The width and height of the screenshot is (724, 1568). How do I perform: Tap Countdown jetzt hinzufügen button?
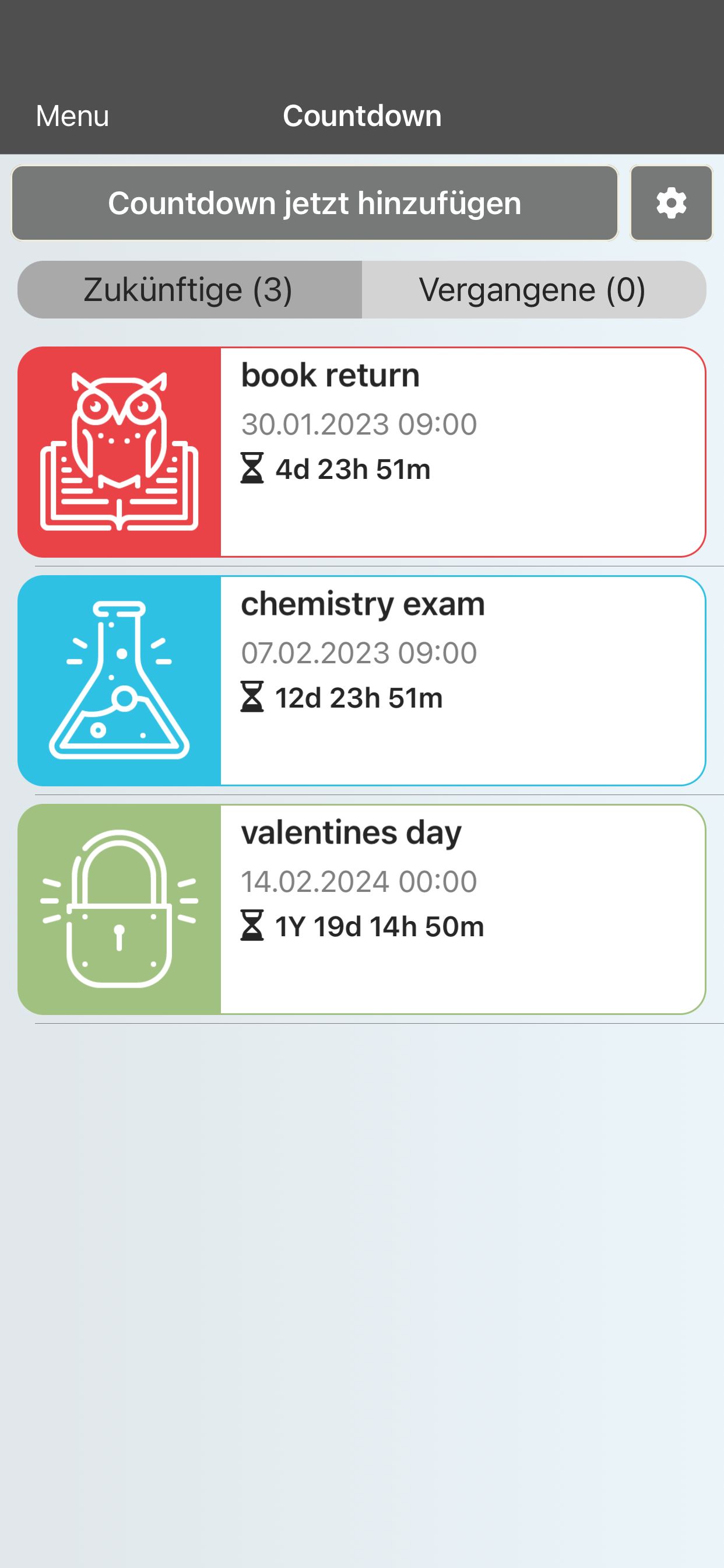click(x=315, y=202)
